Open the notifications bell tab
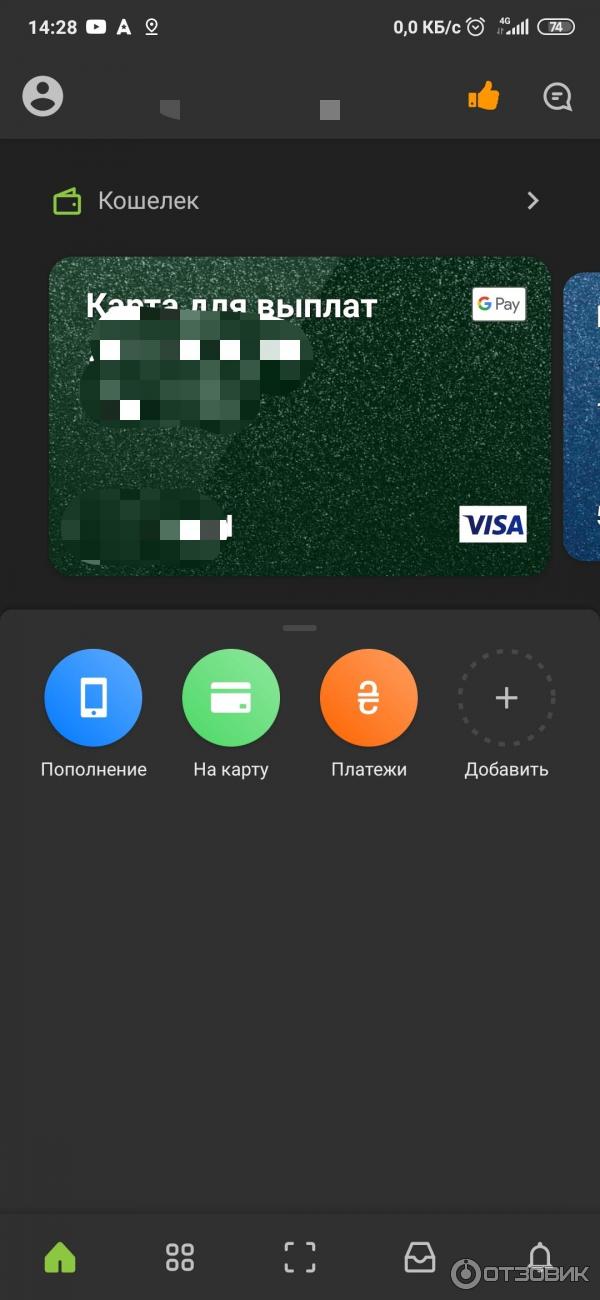Screen dimensions: 600x1300 539,1255
